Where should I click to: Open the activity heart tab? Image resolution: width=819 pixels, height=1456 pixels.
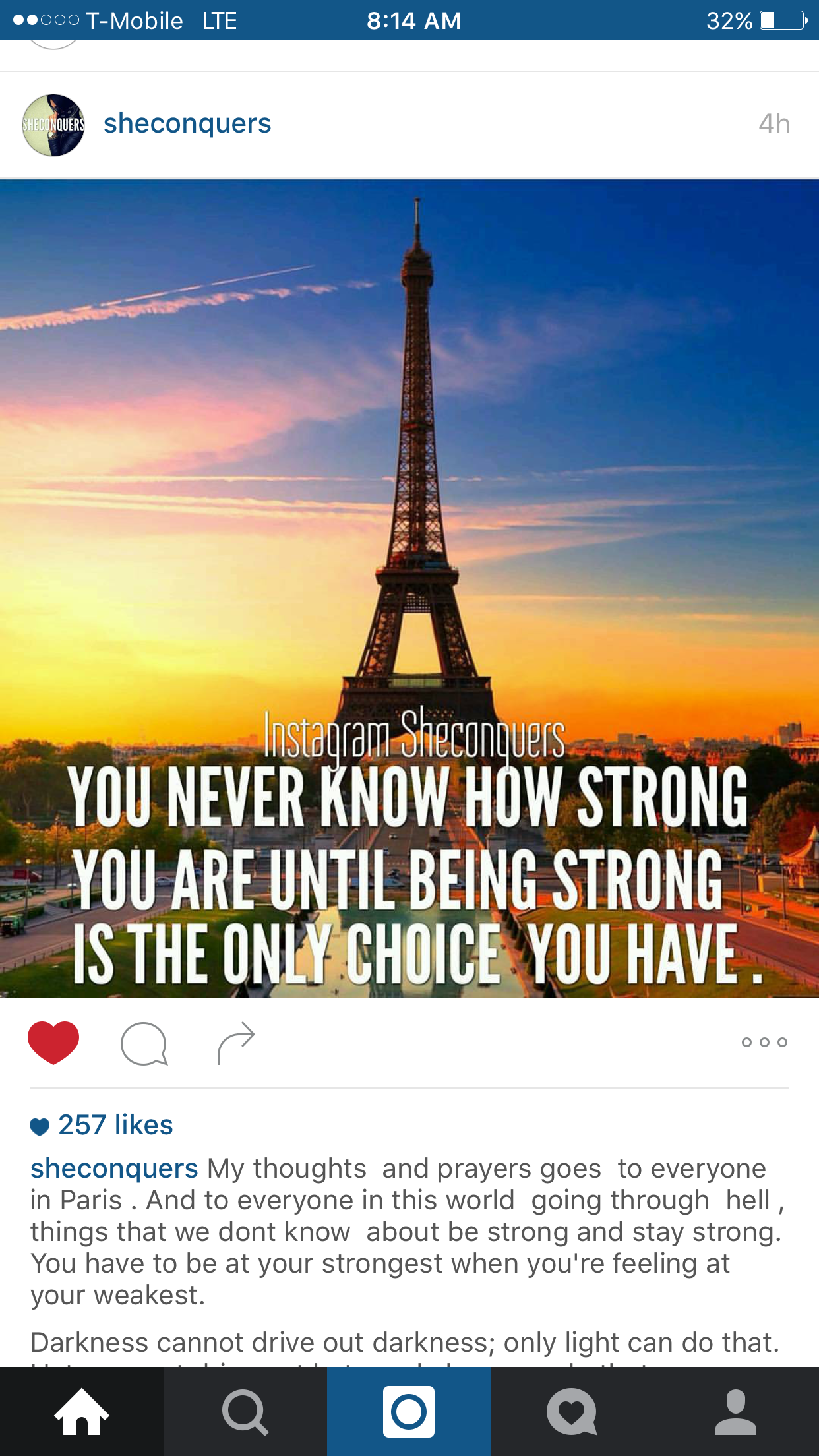tap(572, 1412)
